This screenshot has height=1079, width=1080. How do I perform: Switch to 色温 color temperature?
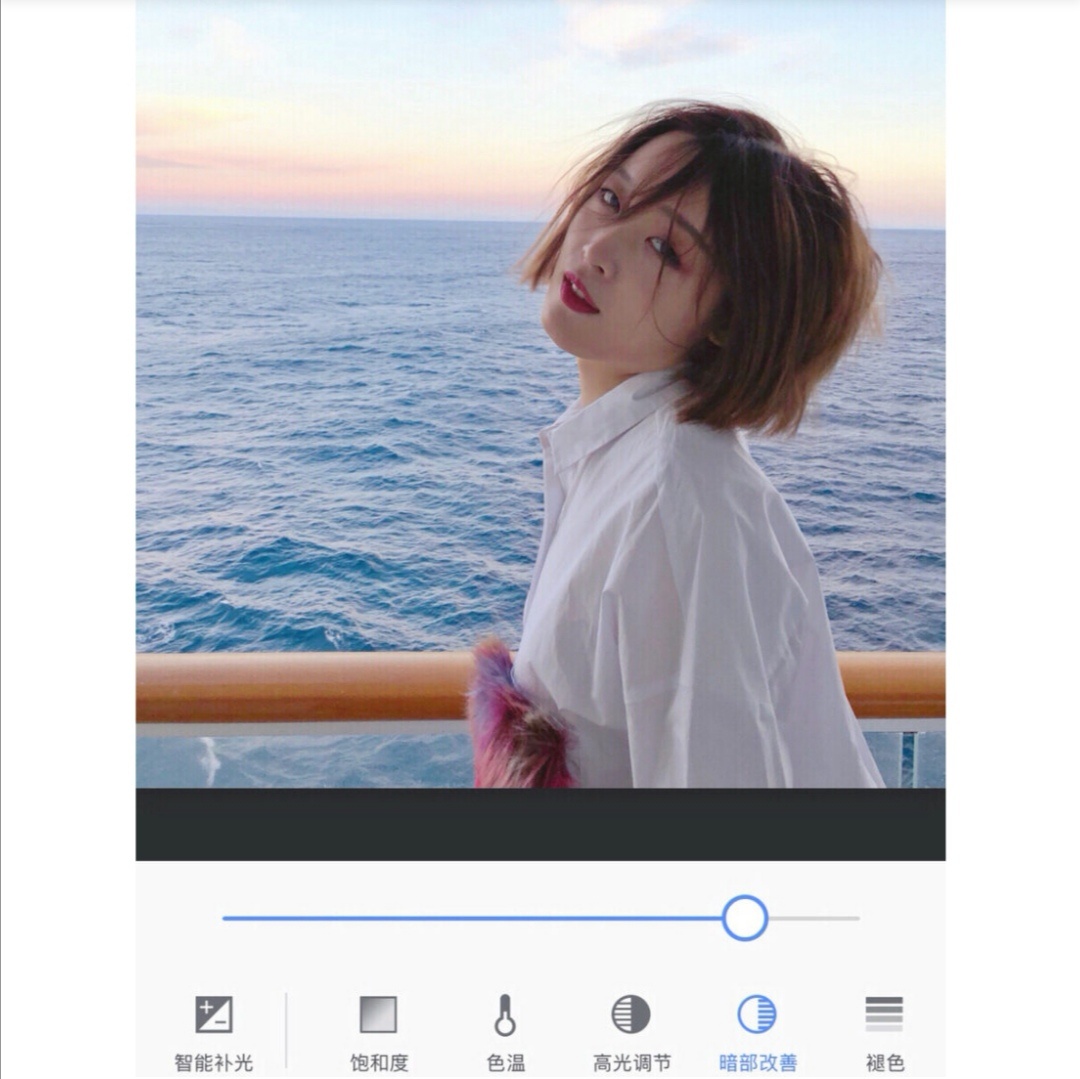(505, 1030)
